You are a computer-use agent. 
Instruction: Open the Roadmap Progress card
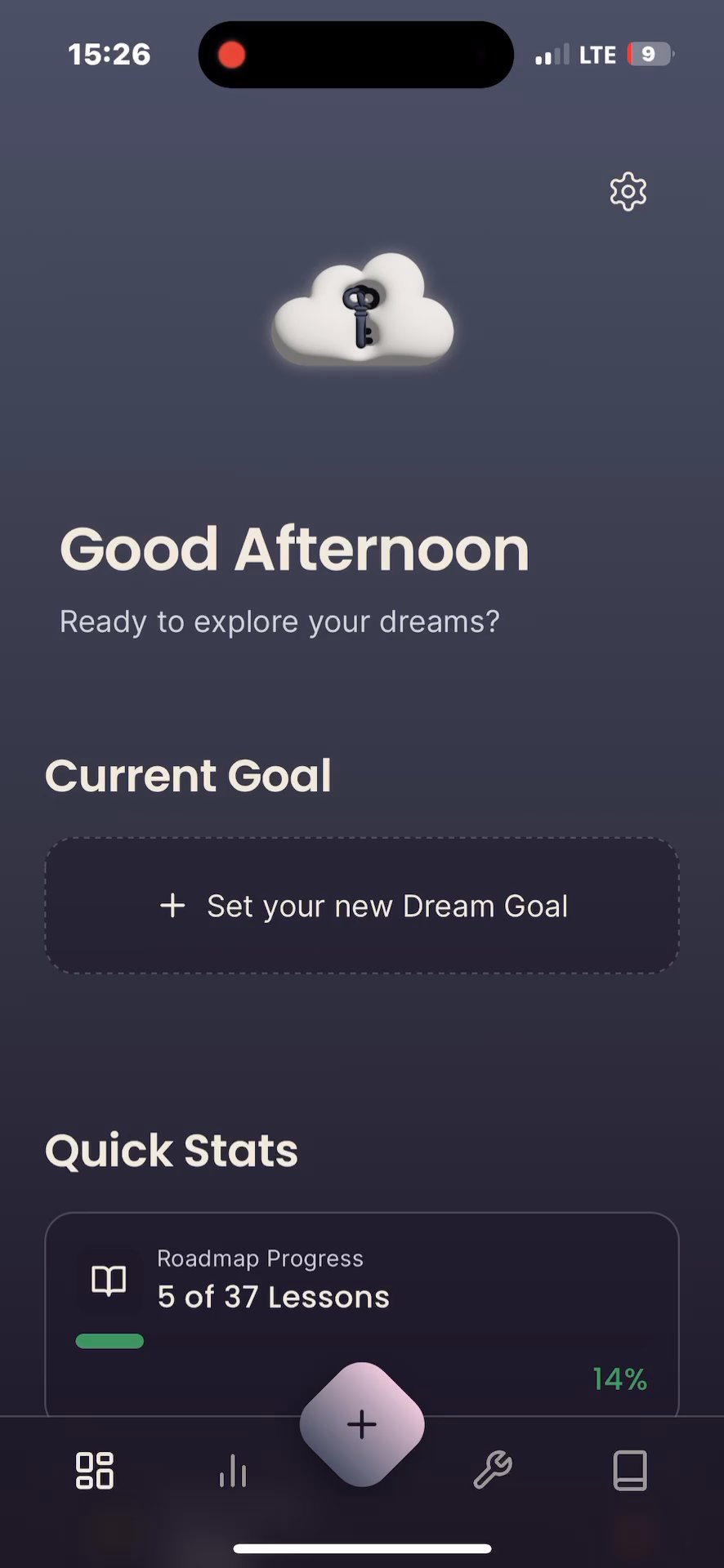click(x=362, y=1298)
